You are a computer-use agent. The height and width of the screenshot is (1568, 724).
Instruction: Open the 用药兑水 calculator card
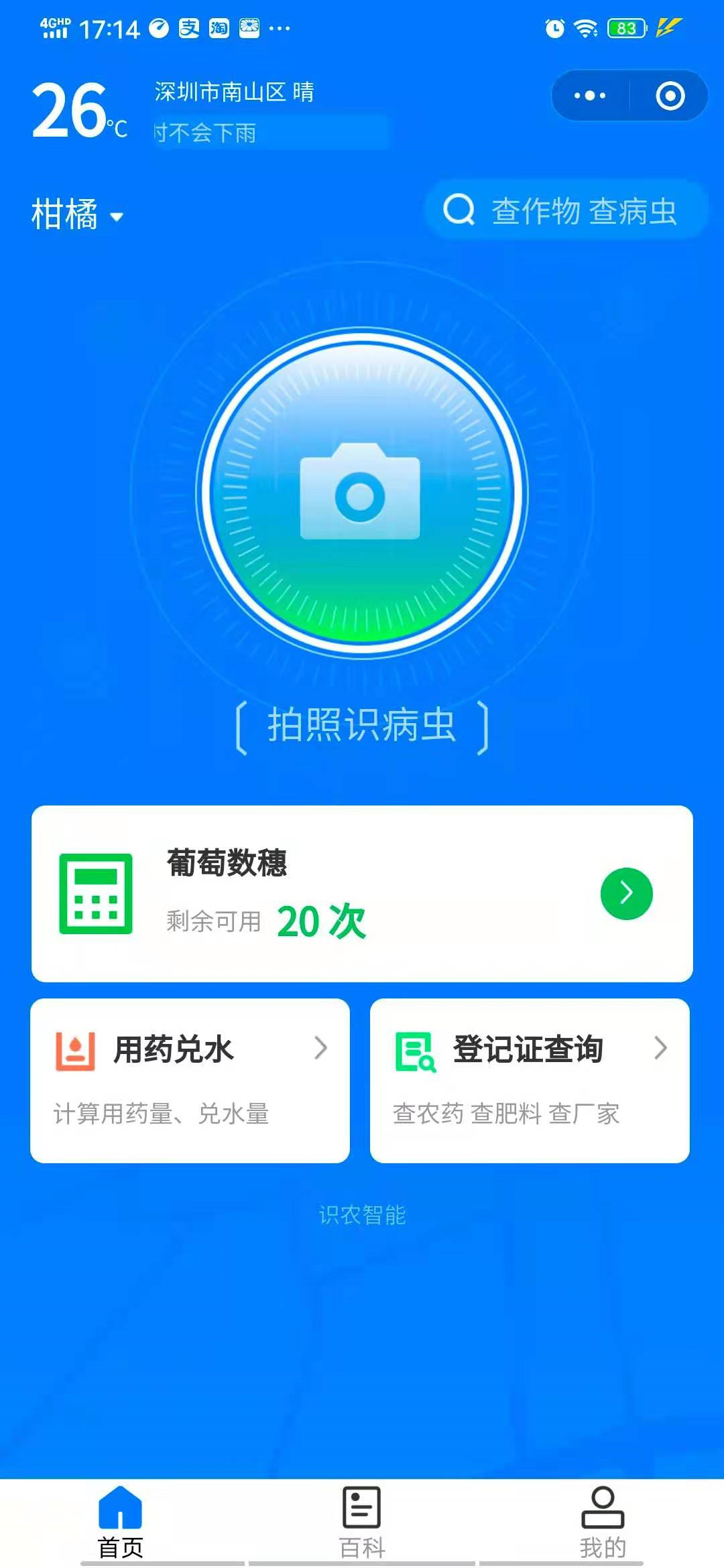point(190,1080)
